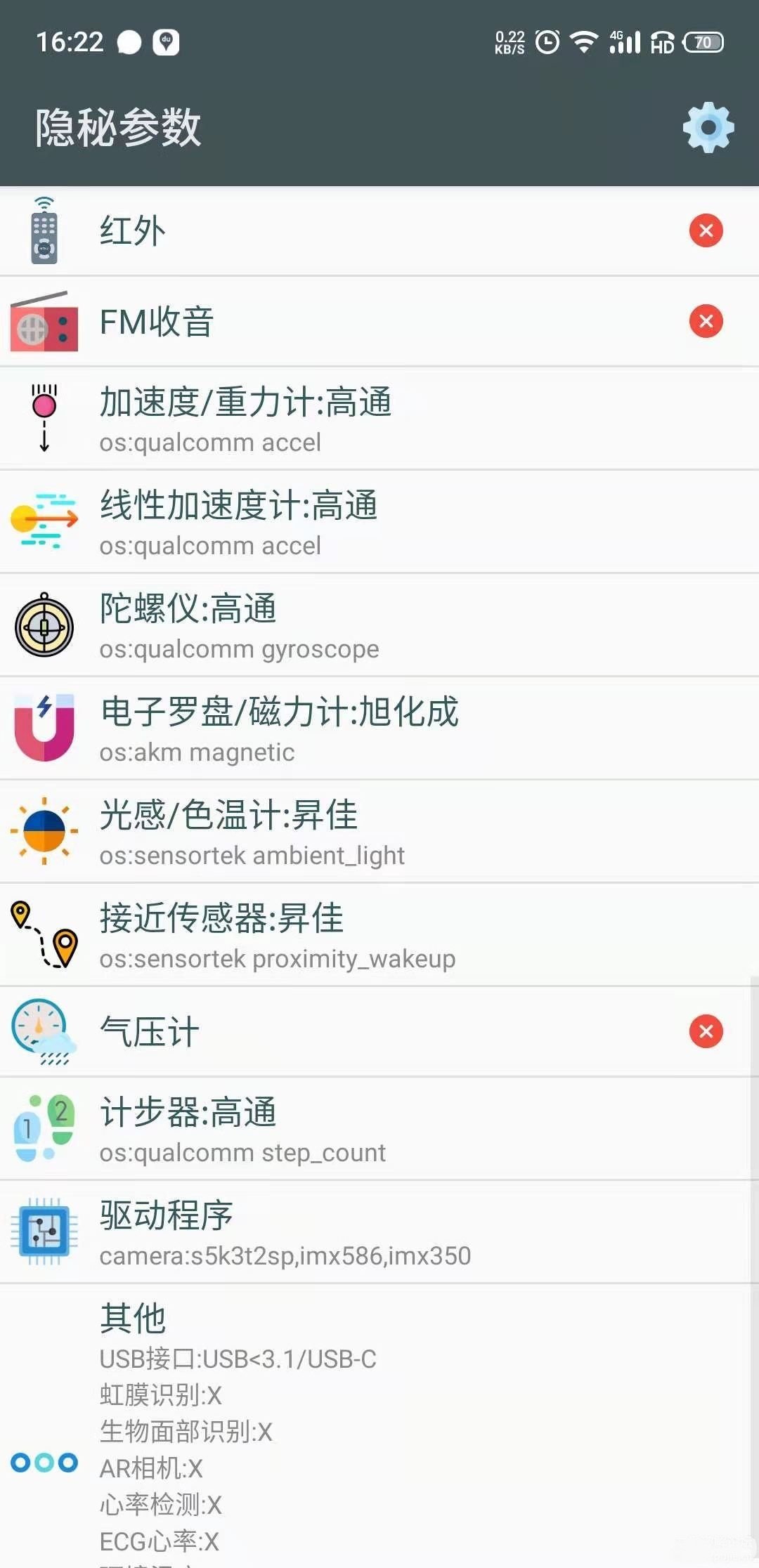Tap the battery indicator showing 70
Image resolution: width=759 pixels, height=1568 pixels.
pyautogui.click(x=701, y=43)
